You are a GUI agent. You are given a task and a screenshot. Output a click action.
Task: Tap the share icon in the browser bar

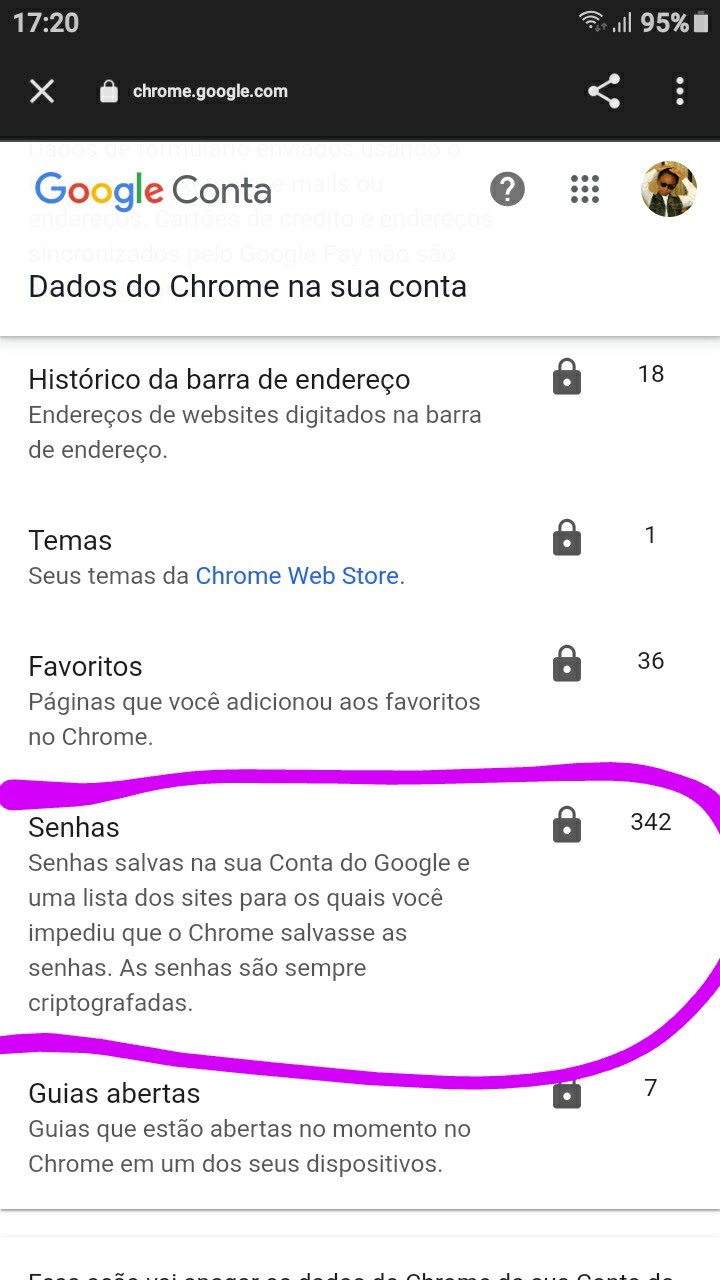coord(603,91)
